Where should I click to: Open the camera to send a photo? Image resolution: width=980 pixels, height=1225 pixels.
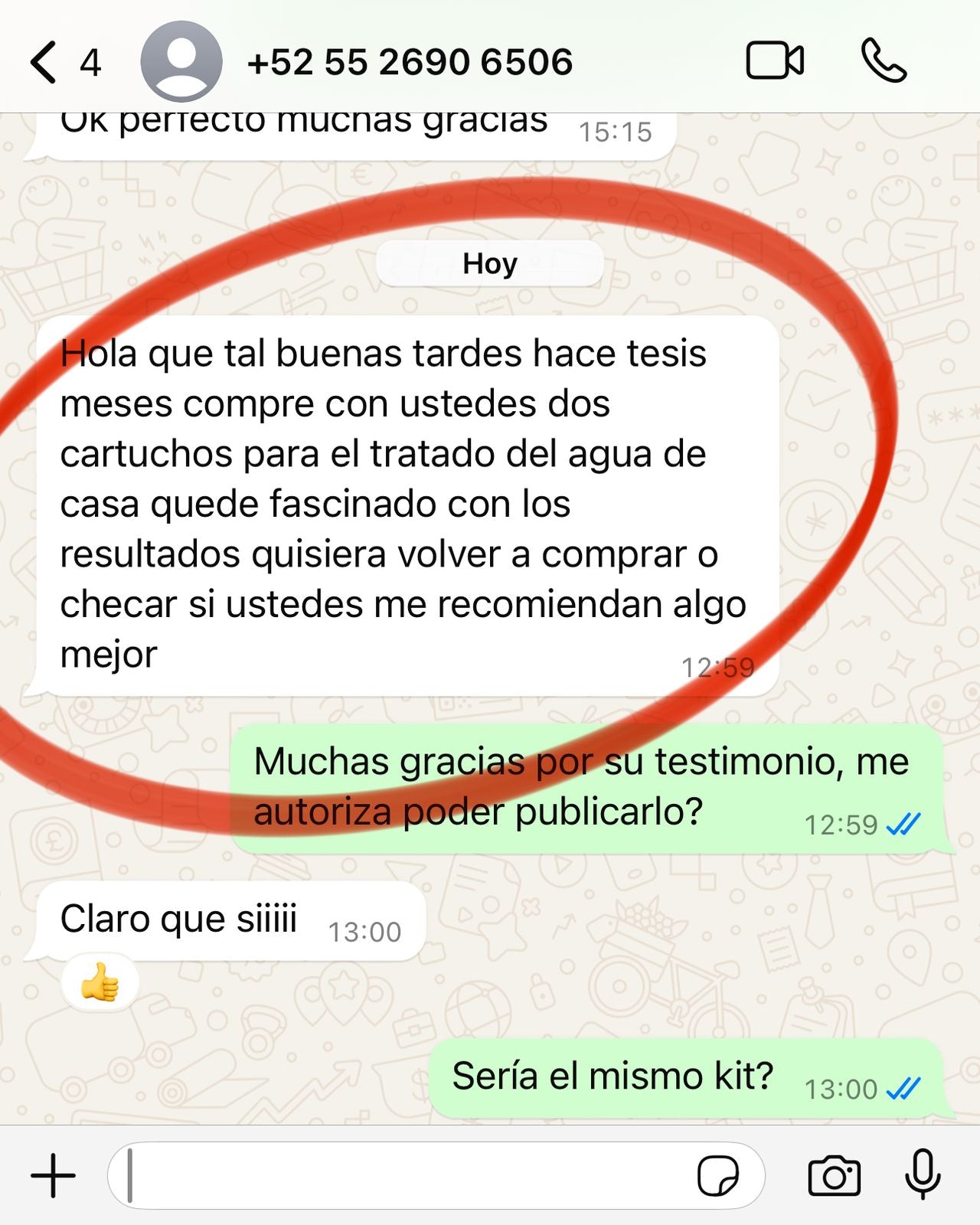click(x=834, y=1175)
